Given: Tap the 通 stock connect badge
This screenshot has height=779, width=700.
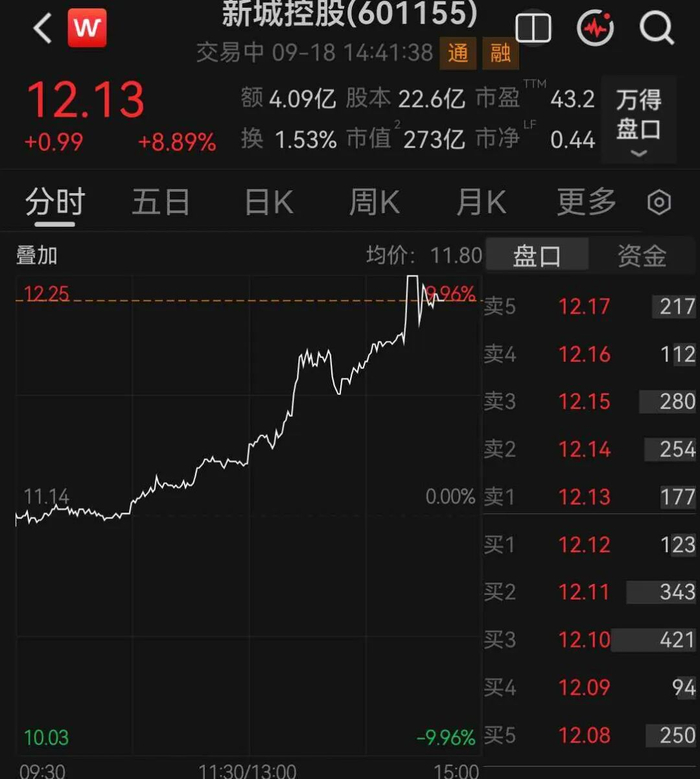Looking at the screenshot, I should click(x=458, y=53).
